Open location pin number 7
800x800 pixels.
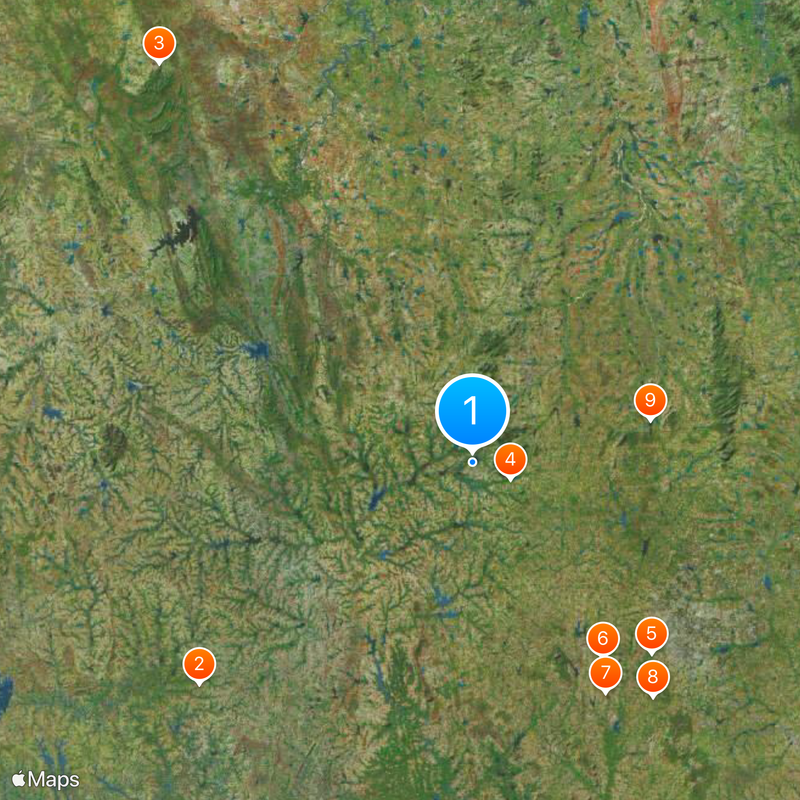click(x=605, y=673)
